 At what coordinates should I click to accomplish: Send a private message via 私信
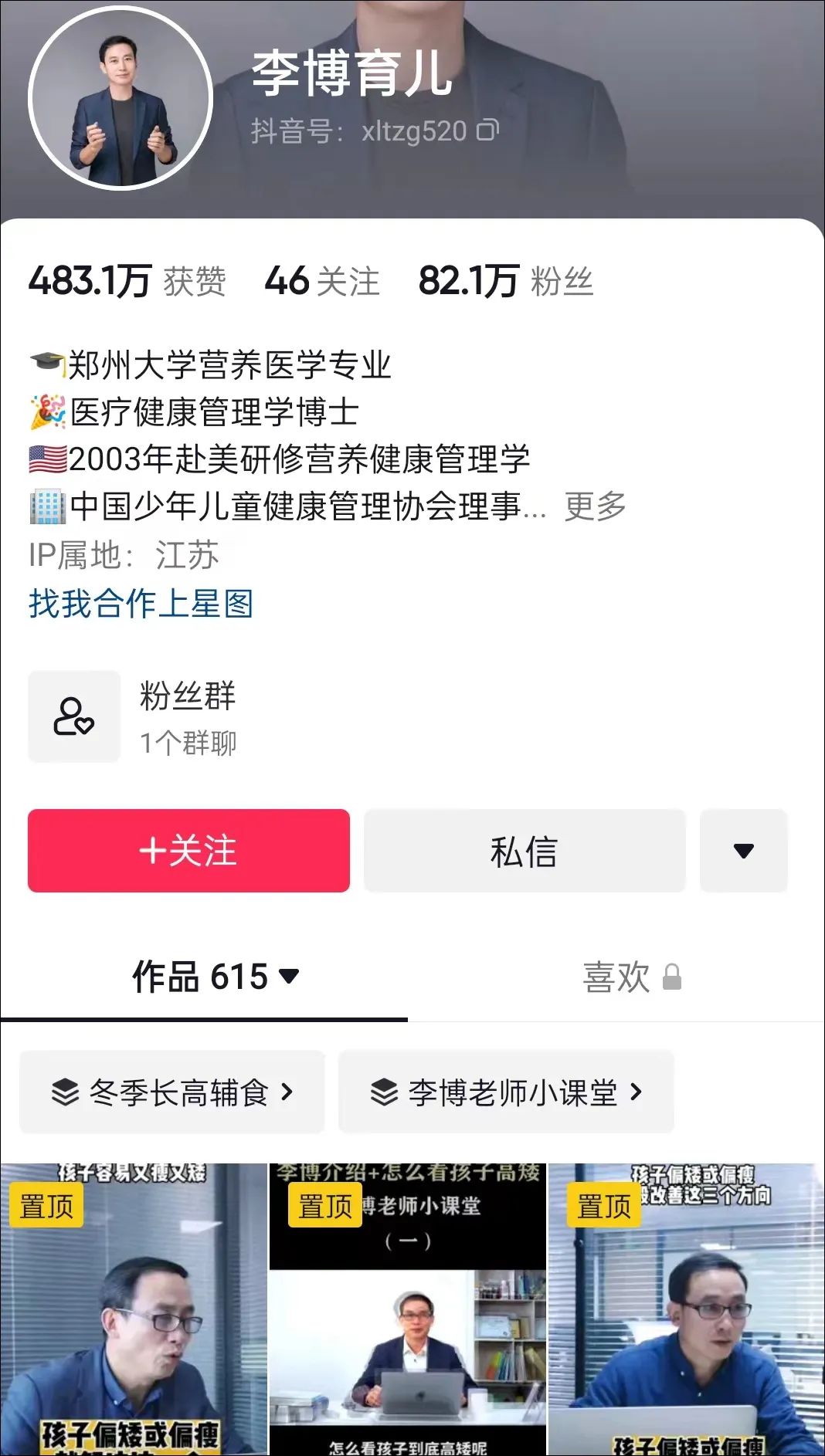click(525, 851)
